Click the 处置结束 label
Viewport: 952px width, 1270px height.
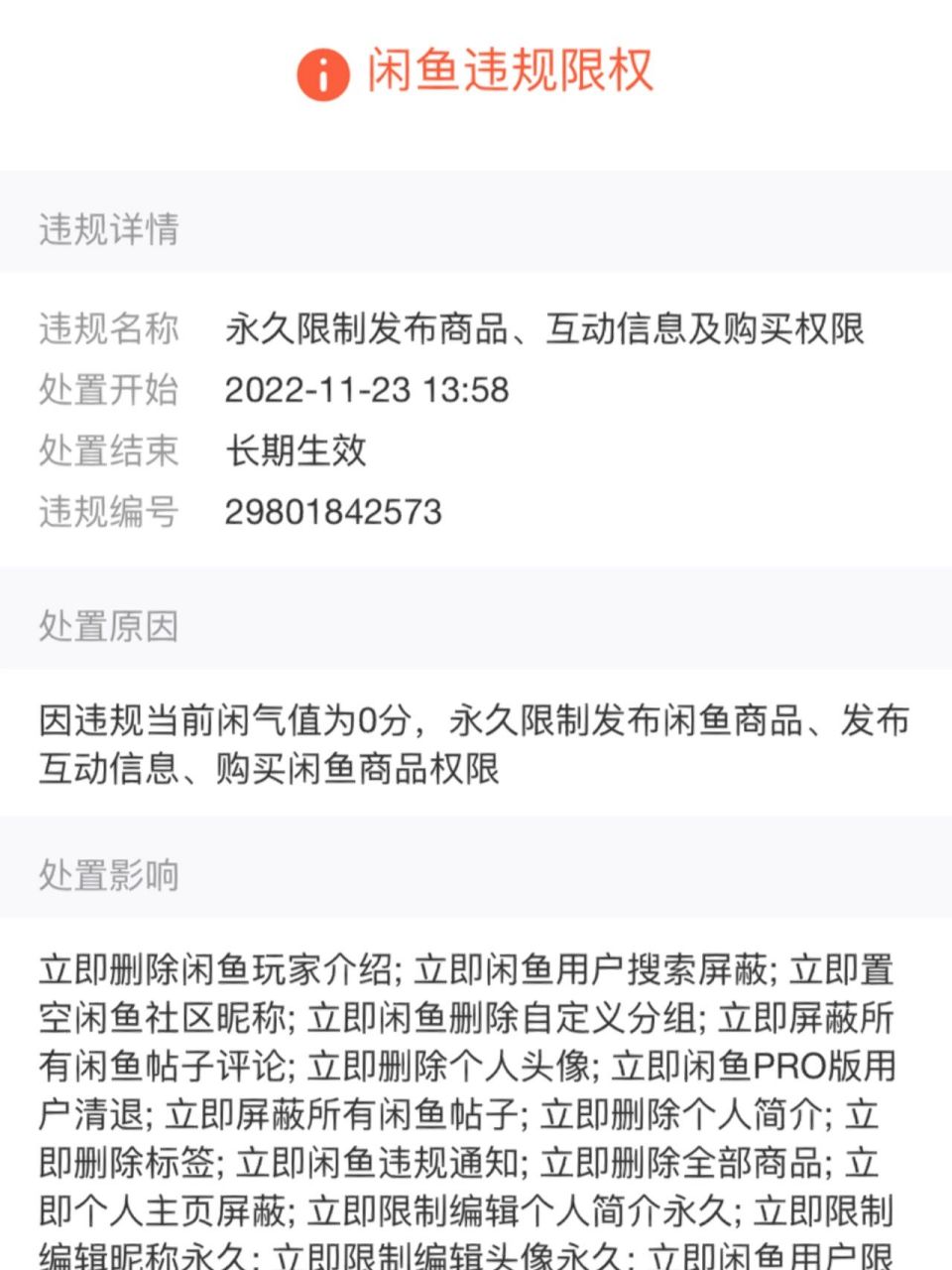tap(109, 451)
